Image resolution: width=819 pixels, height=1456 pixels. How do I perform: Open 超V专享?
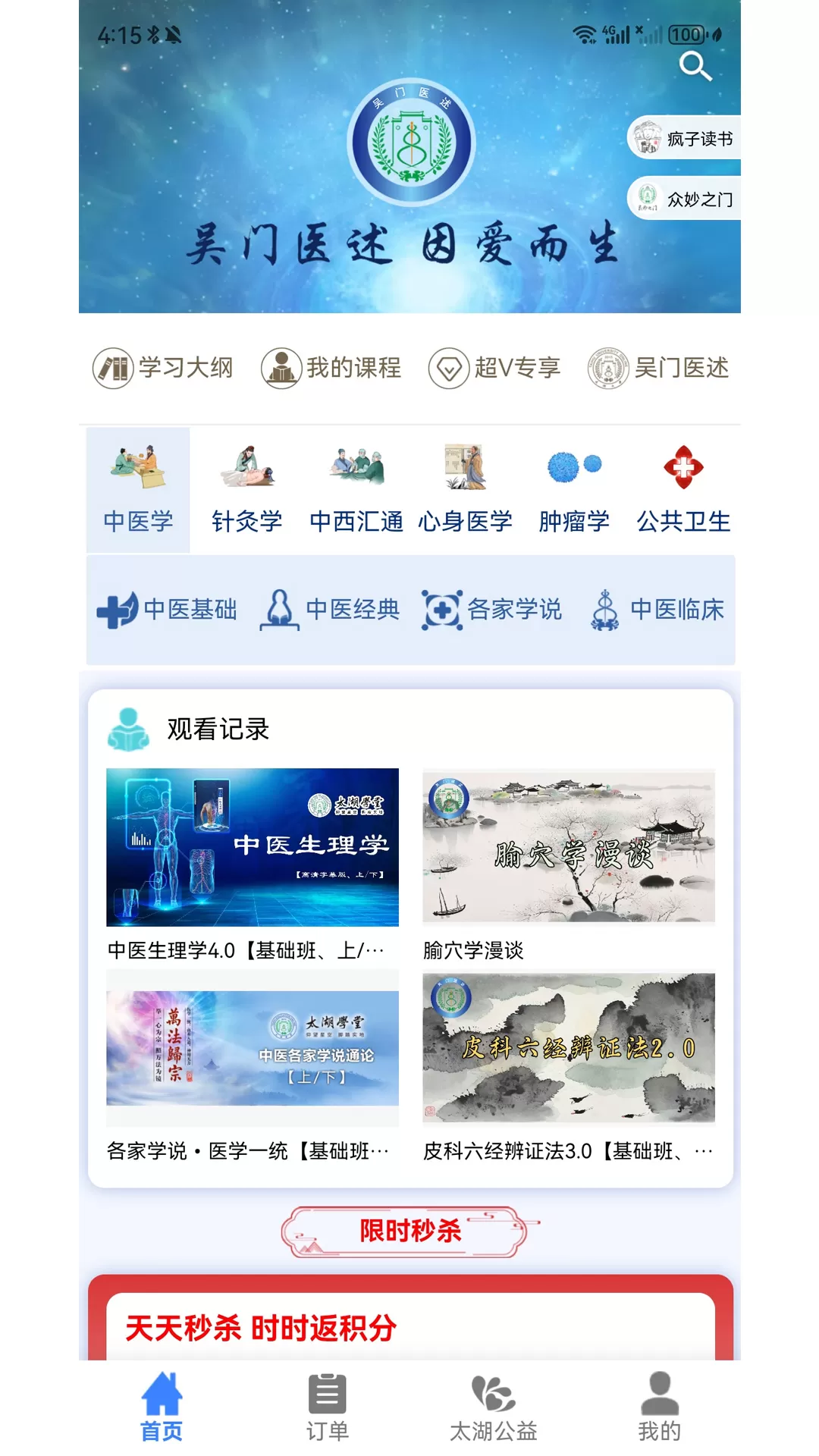point(494,369)
